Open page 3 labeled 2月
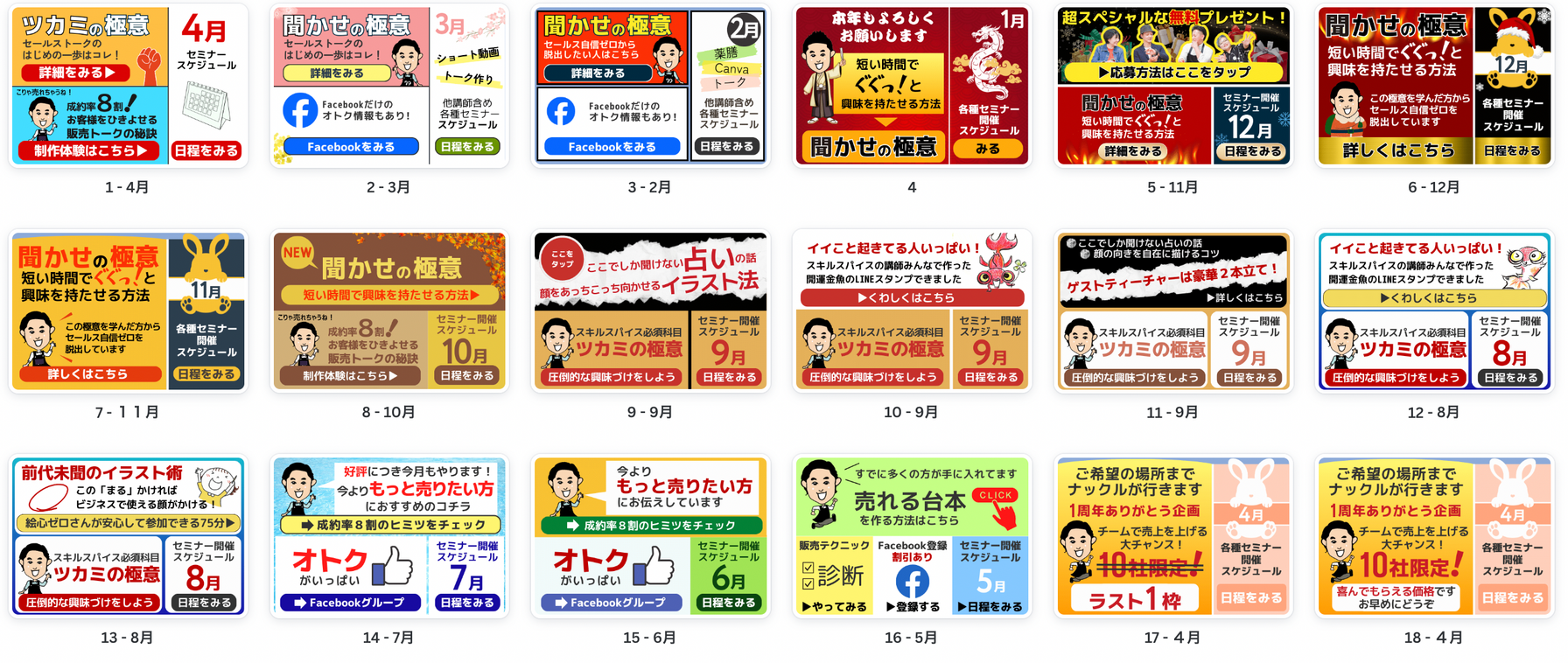This screenshot has width=1568, height=663. pyautogui.click(x=650, y=86)
